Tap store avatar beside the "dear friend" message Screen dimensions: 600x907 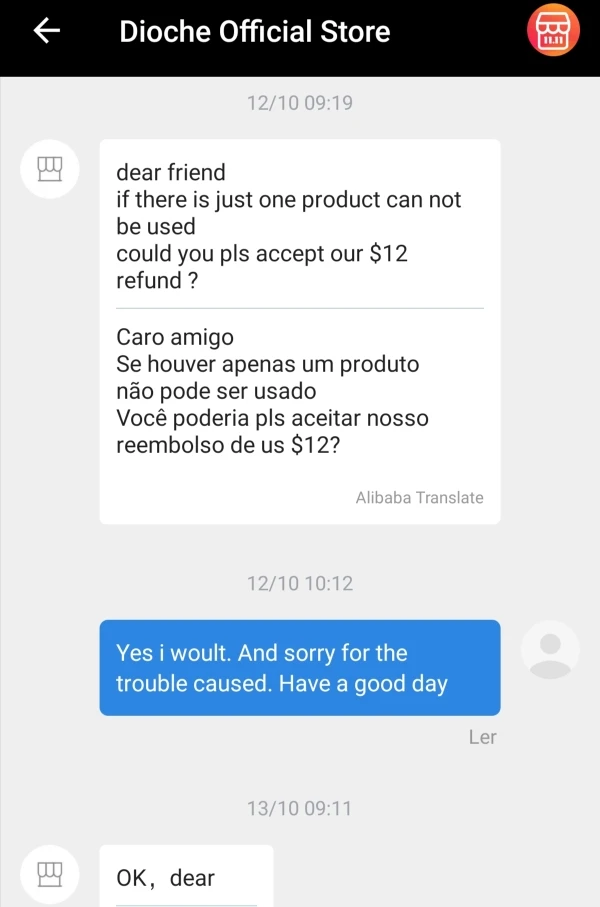coord(50,169)
